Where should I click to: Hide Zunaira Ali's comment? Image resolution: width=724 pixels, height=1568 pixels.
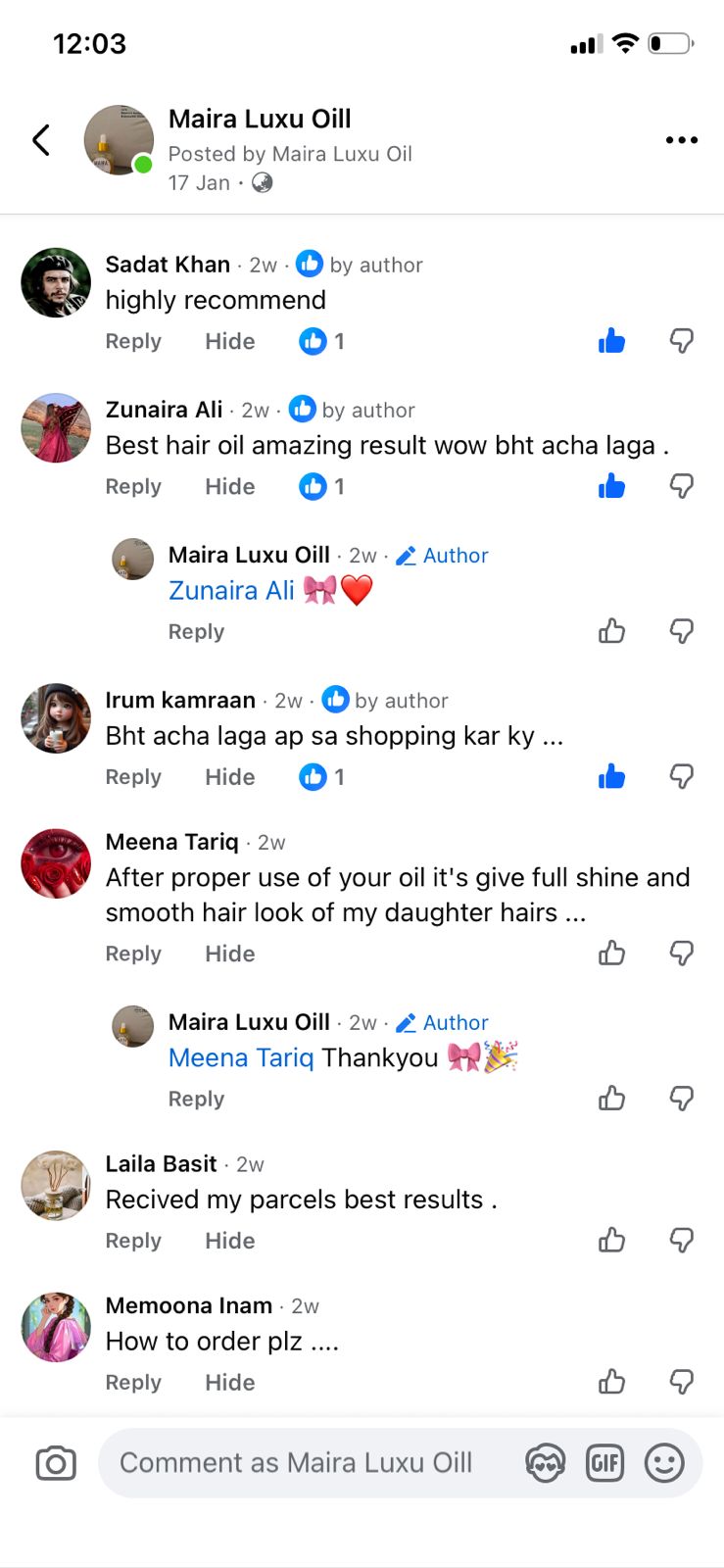(x=229, y=486)
